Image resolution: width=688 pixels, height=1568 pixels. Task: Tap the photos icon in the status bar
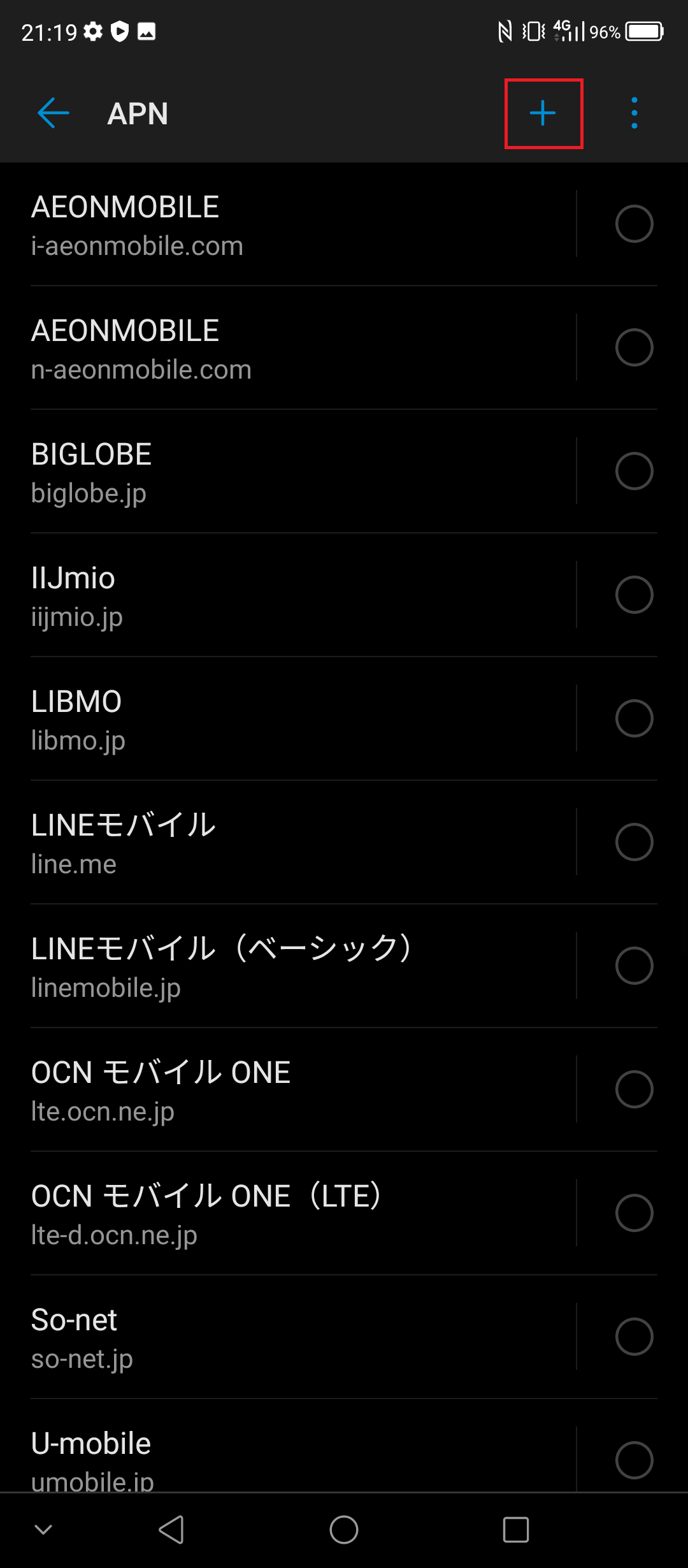coord(148,30)
